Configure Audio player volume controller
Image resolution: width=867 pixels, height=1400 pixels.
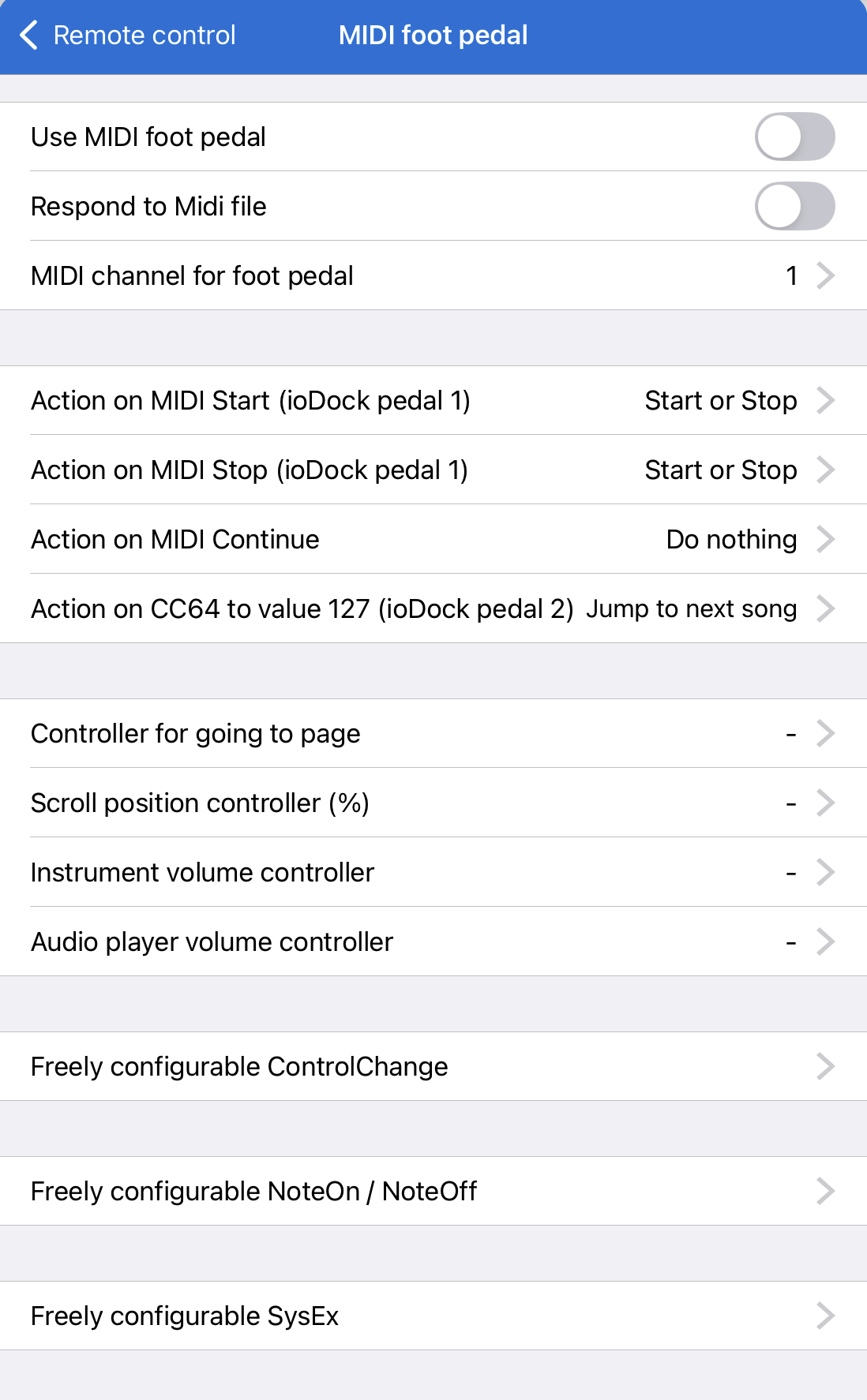point(433,941)
